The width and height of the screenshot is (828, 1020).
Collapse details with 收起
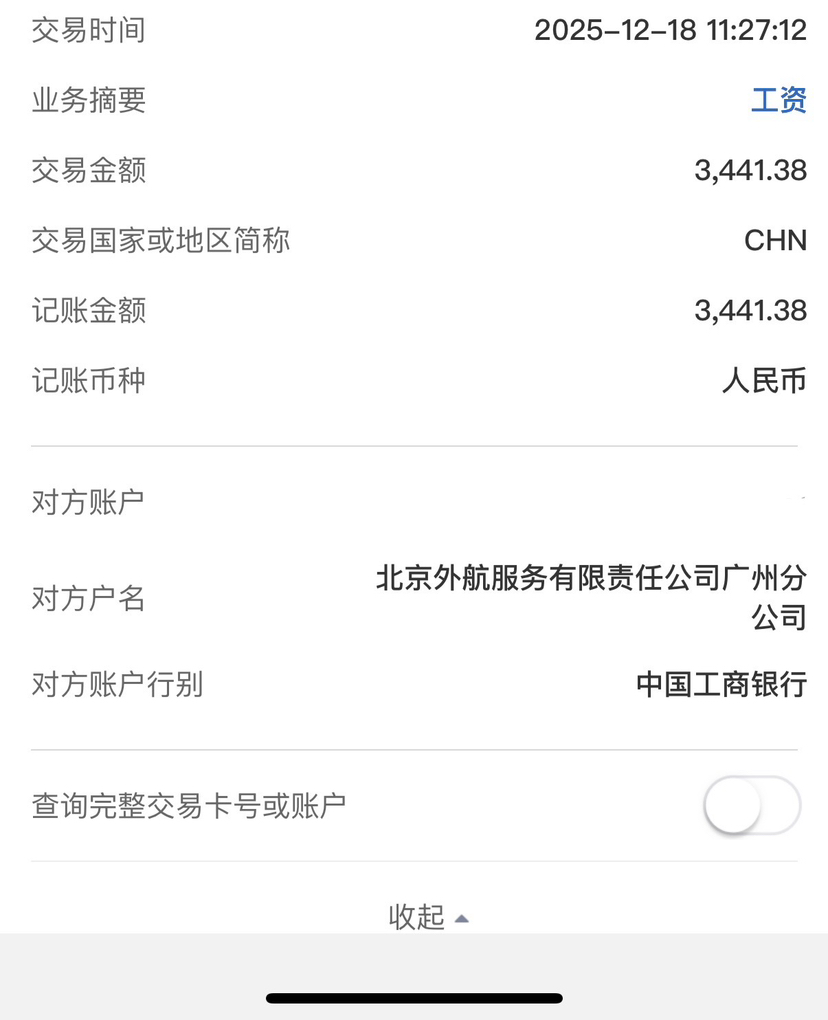coord(427,916)
